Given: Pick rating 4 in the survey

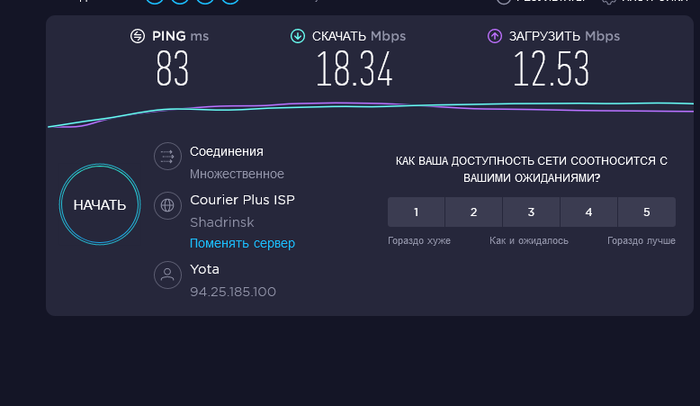Looking at the screenshot, I should (589, 212).
